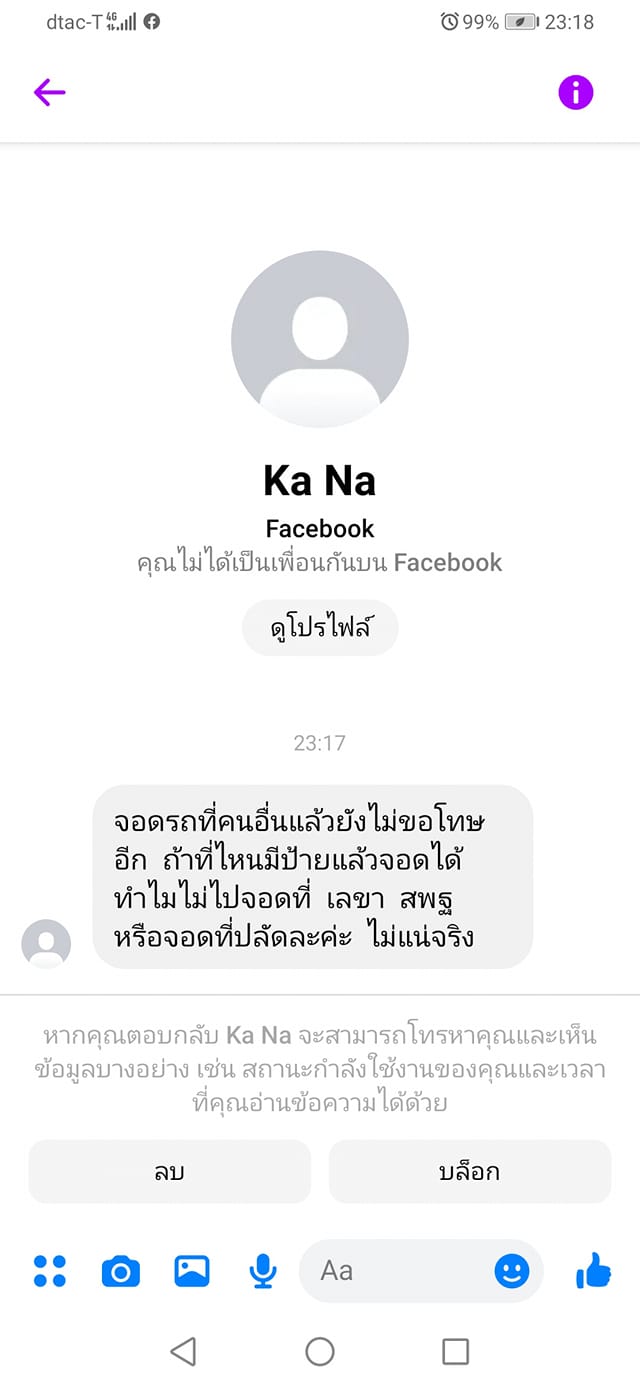Image resolution: width=640 pixels, height=1386 pixels.
Task: Open recent apps with the square button
Action: [455, 1352]
